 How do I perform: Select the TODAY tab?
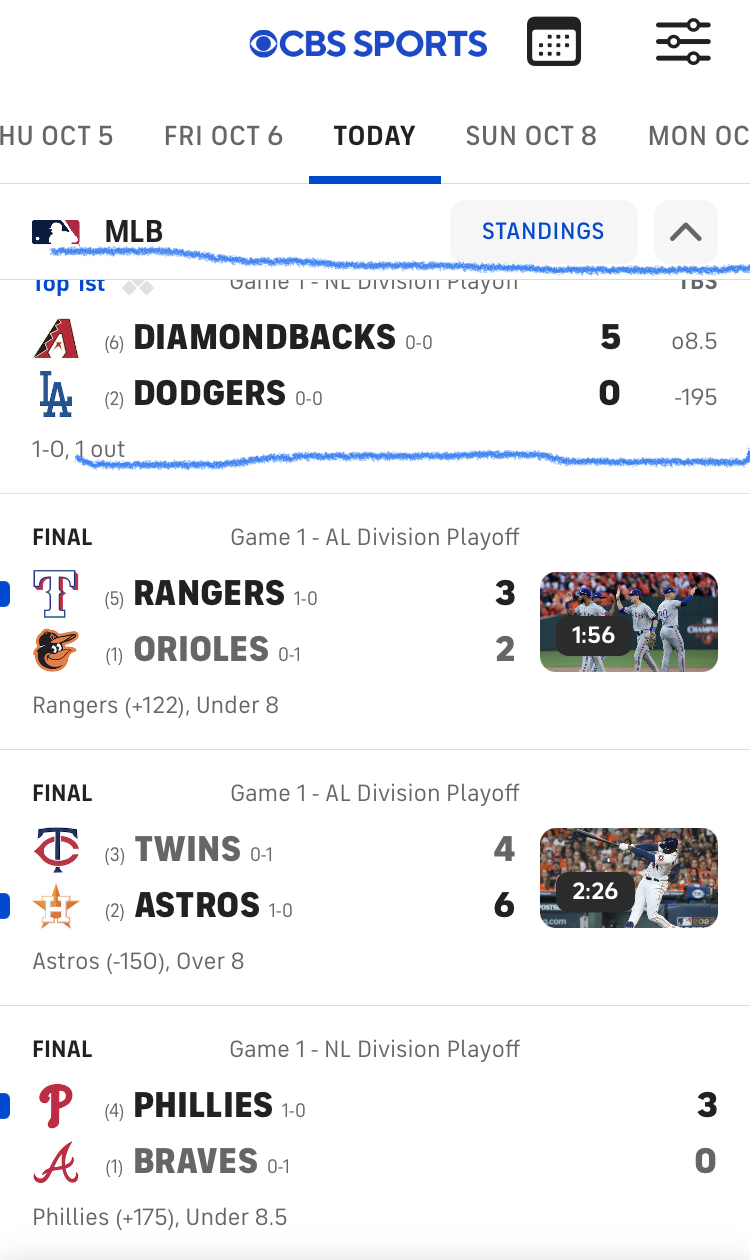click(375, 136)
